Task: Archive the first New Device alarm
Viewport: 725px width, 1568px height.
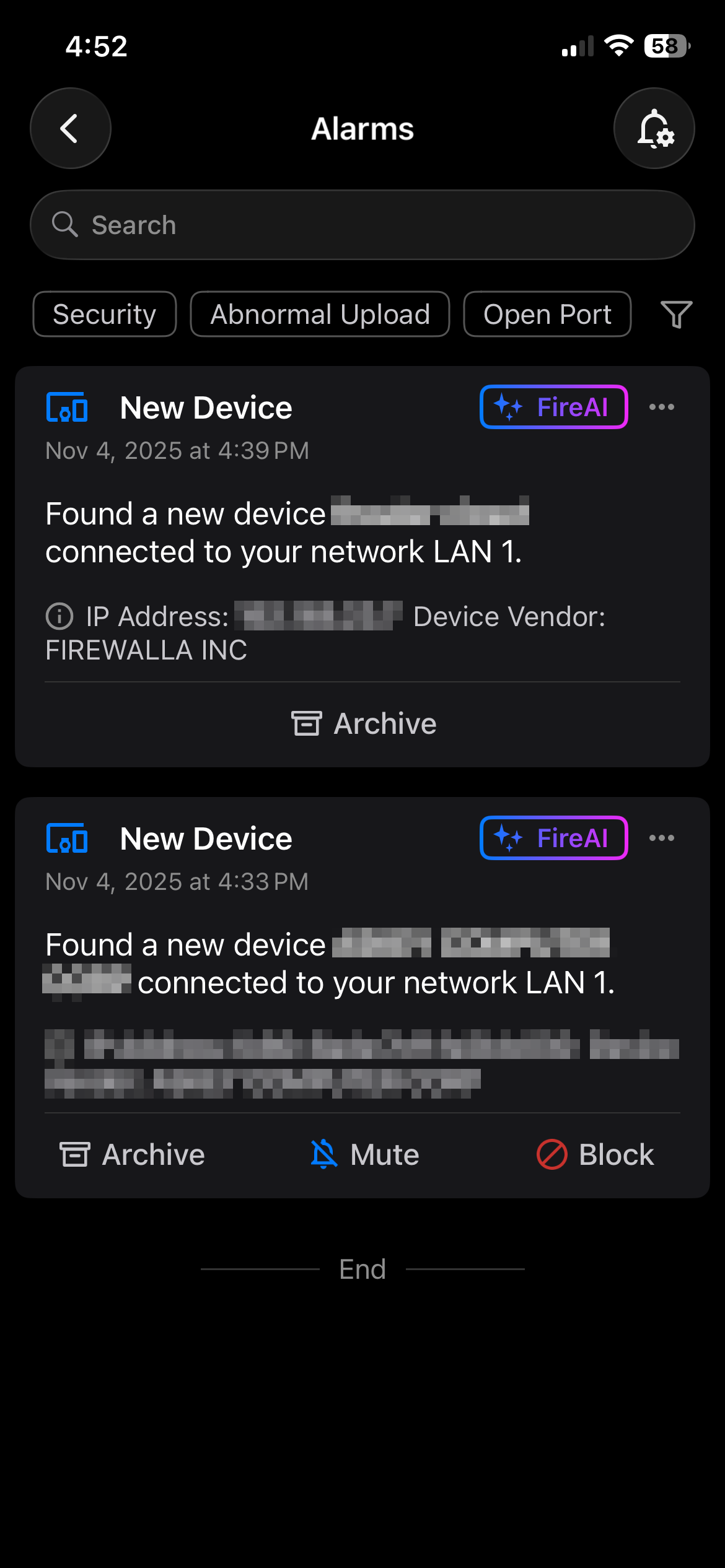Action: [x=362, y=723]
